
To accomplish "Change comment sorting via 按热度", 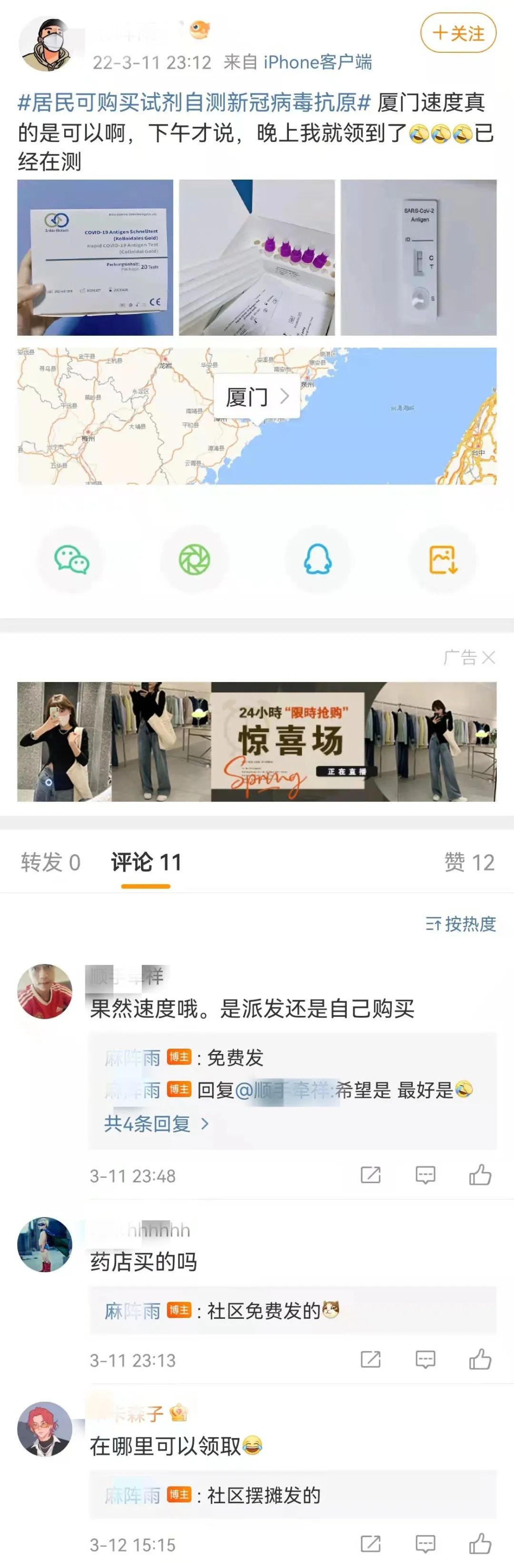I will click(x=461, y=924).
